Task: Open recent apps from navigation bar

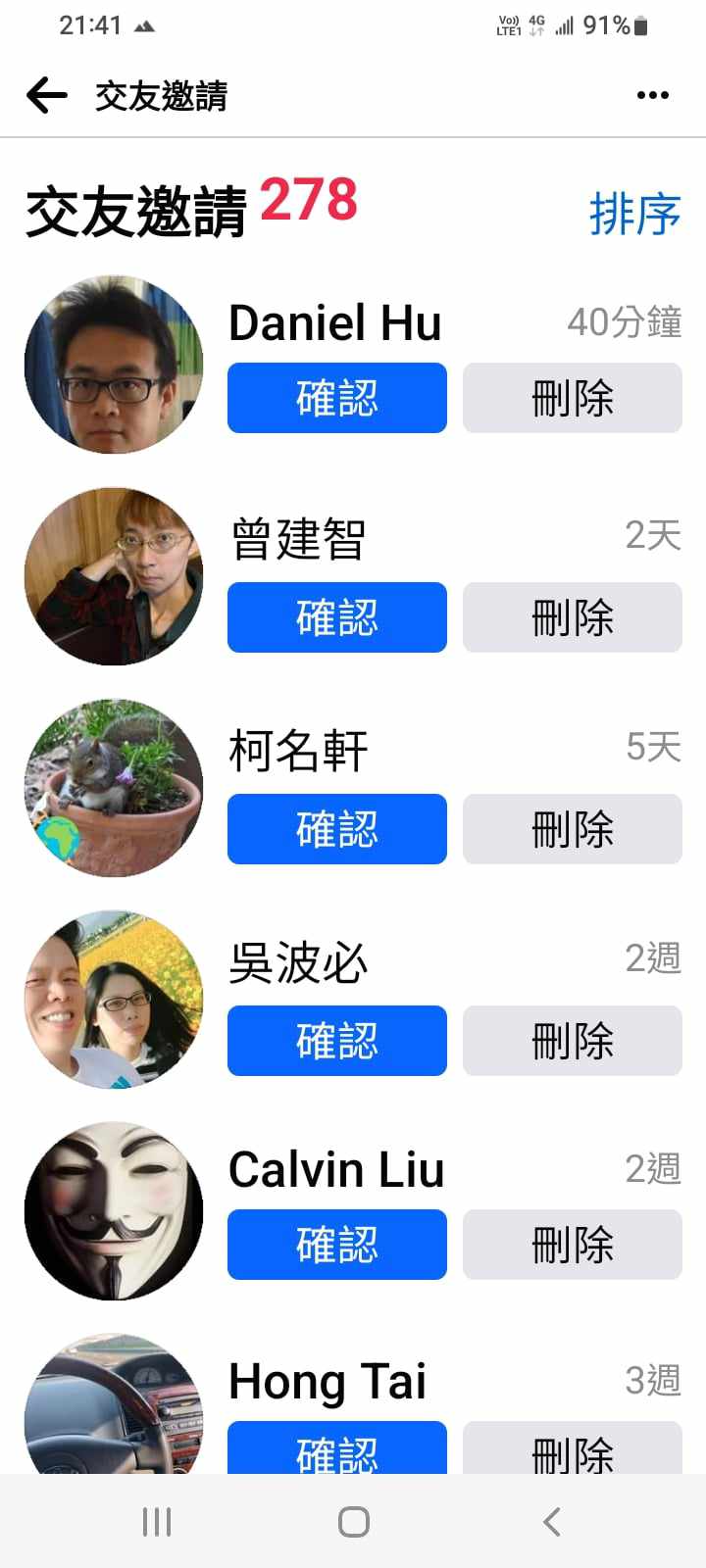Action: [x=157, y=1522]
